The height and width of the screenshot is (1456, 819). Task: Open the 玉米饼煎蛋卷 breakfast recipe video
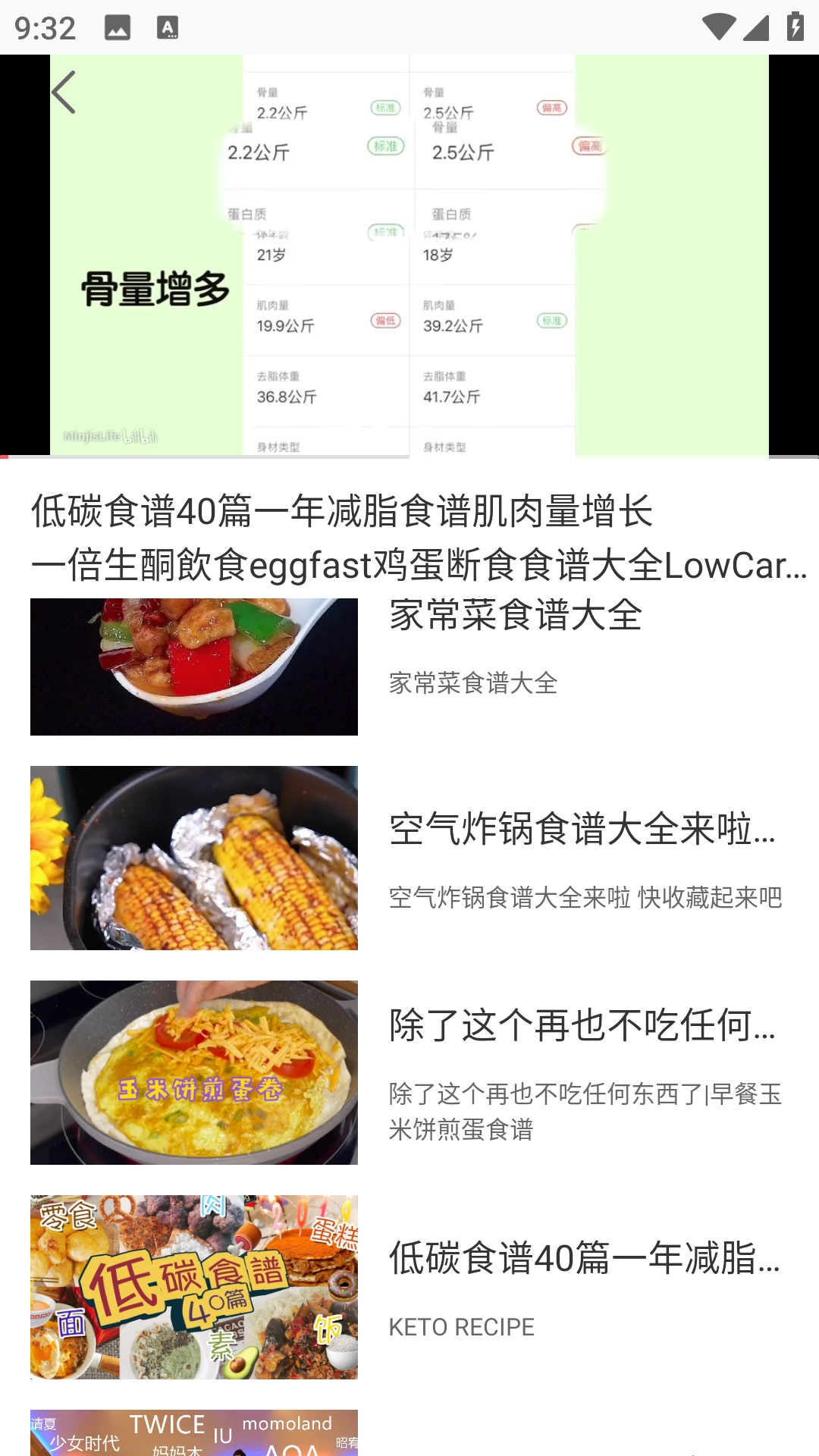click(409, 1072)
